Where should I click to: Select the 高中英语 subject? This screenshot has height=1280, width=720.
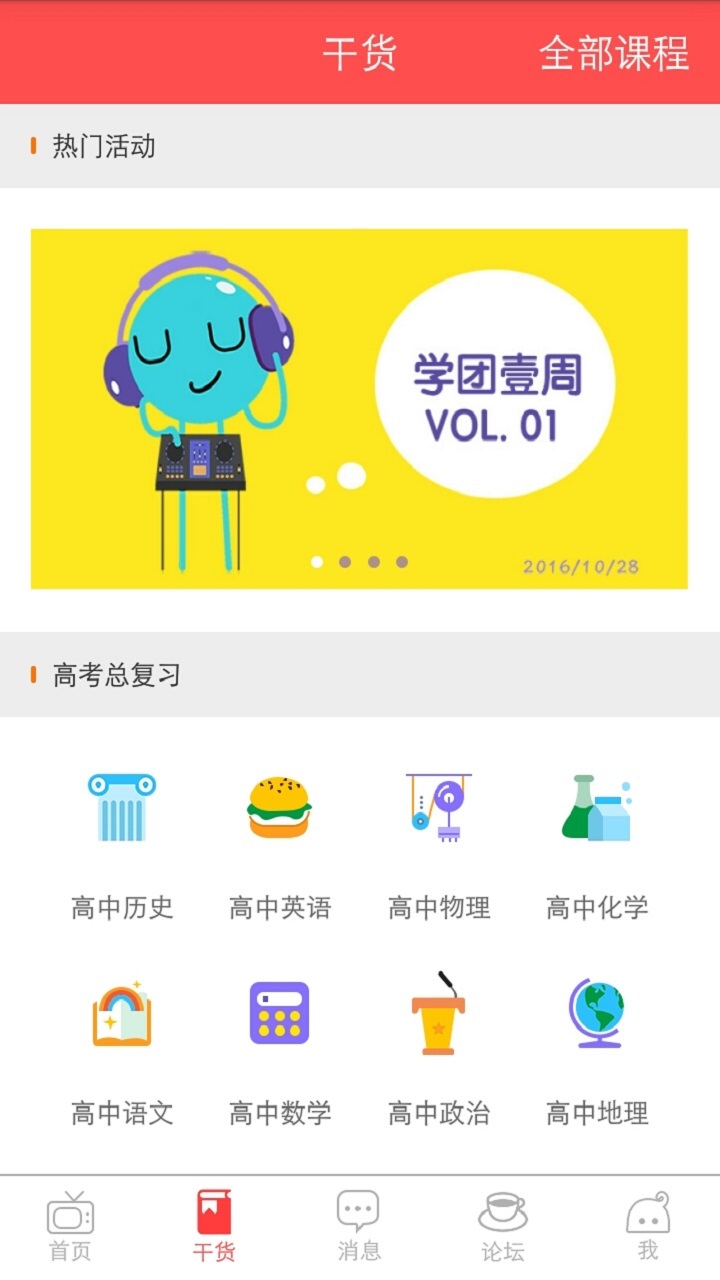(280, 845)
